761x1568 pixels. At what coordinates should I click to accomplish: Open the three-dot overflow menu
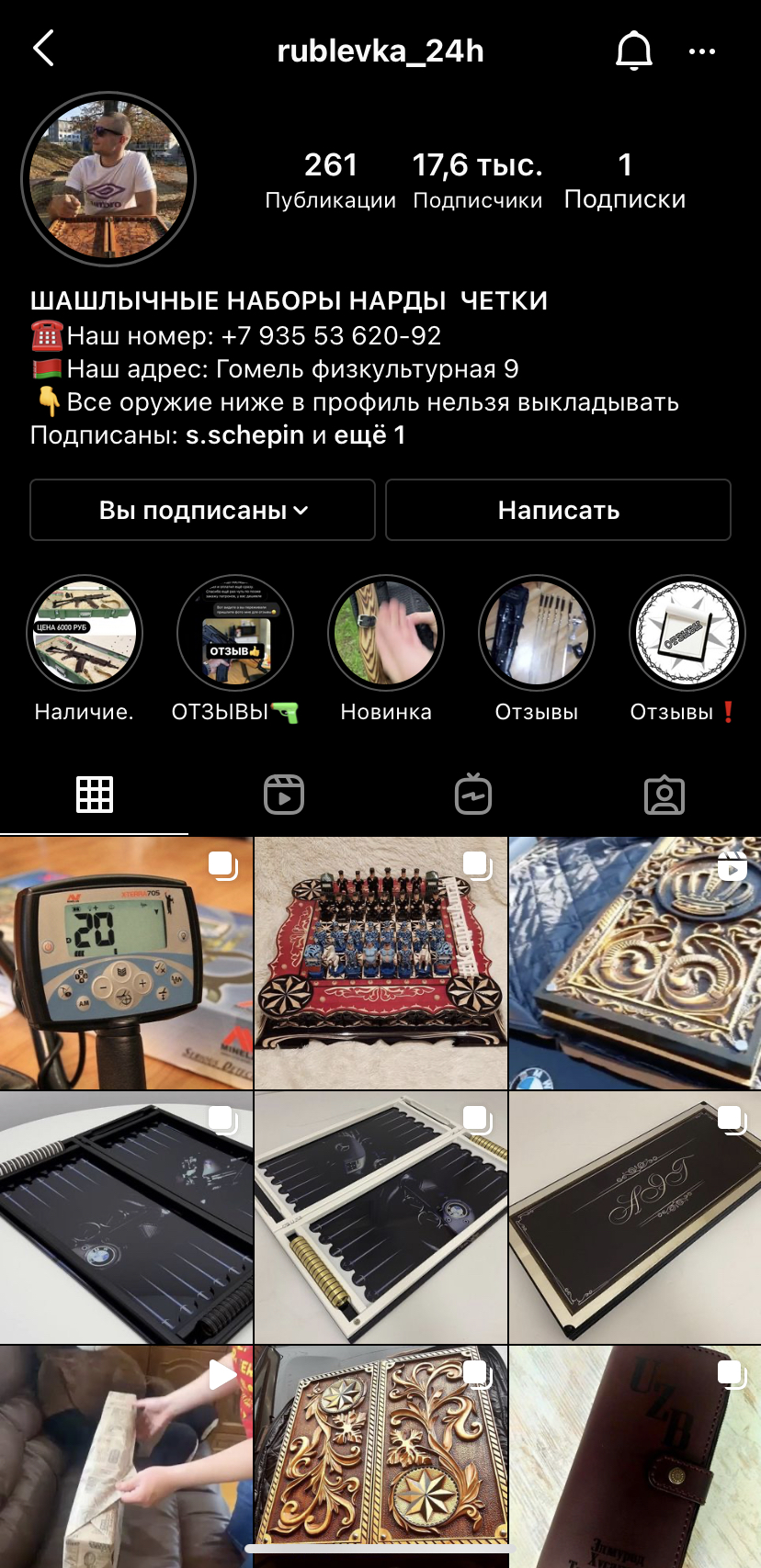pos(702,51)
